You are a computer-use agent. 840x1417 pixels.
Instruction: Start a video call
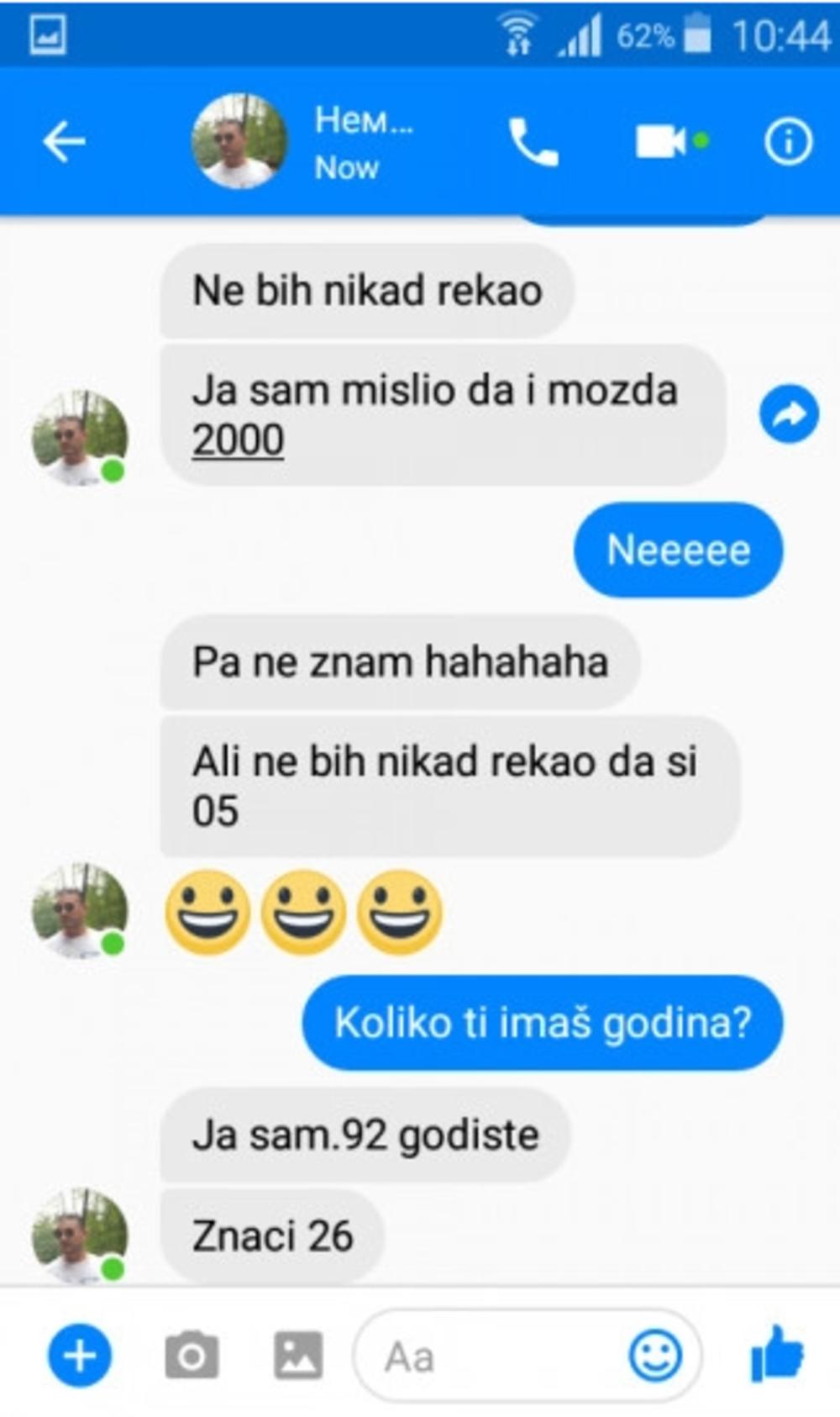click(662, 141)
